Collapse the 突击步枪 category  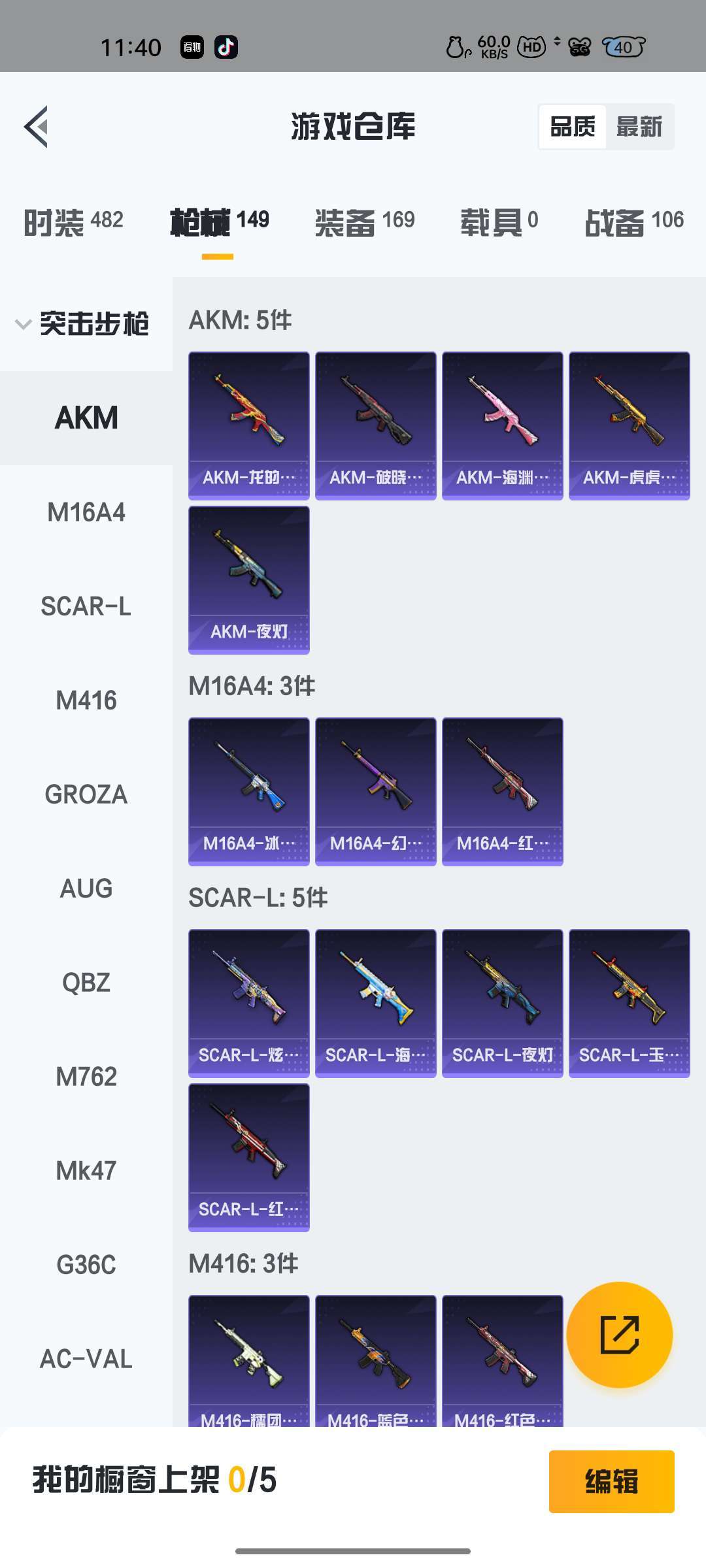click(x=84, y=324)
